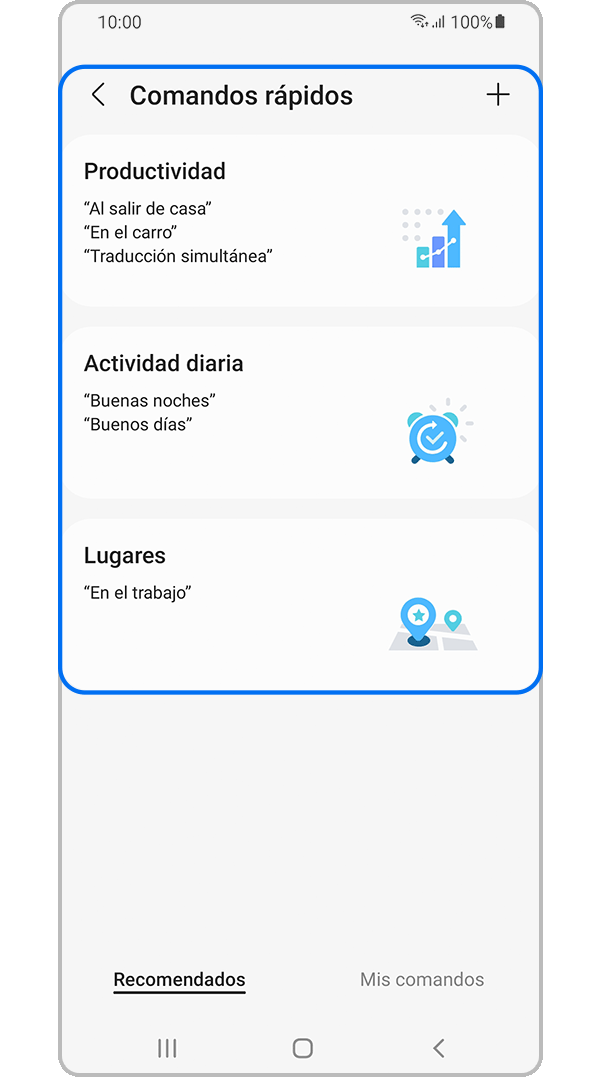The height and width of the screenshot is (1077, 600).
Task: Switch to the Mis comandos tab
Action: pos(421,980)
